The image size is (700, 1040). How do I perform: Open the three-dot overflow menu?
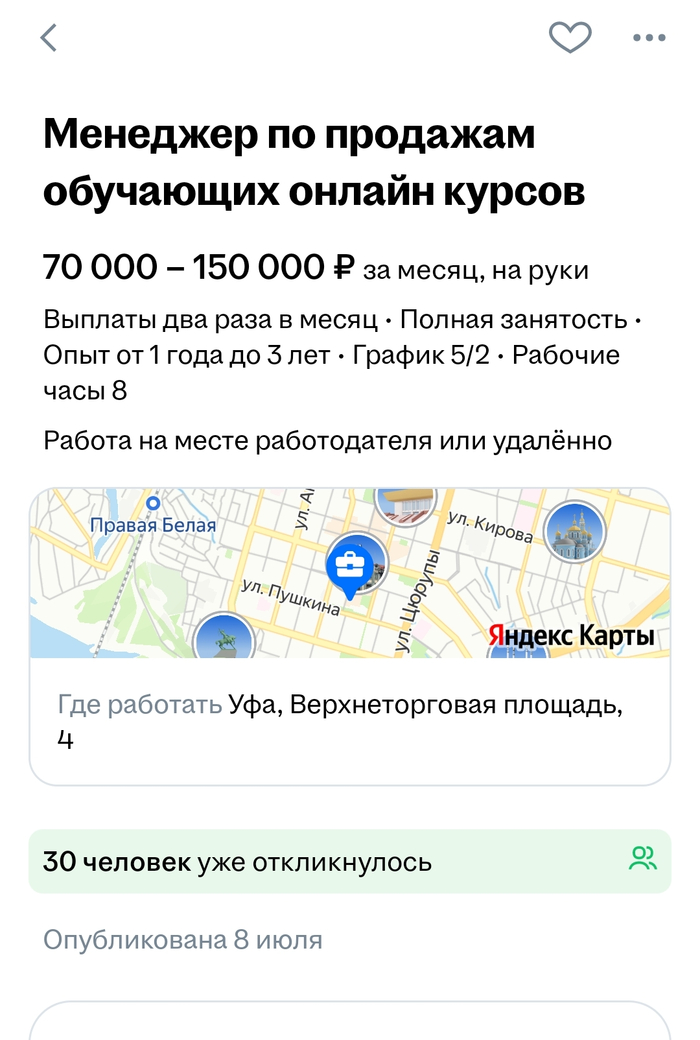(649, 38)
